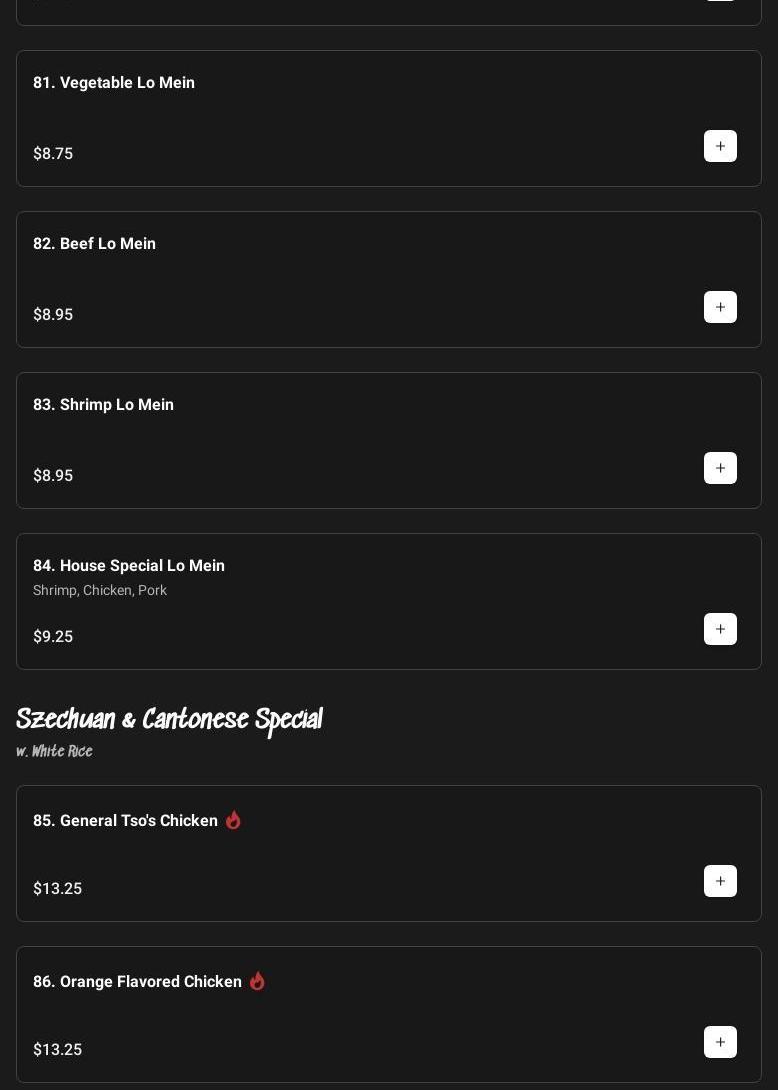
Task: Open the 81. Vegetable Lo Mein card
Action: pos(114,83)
